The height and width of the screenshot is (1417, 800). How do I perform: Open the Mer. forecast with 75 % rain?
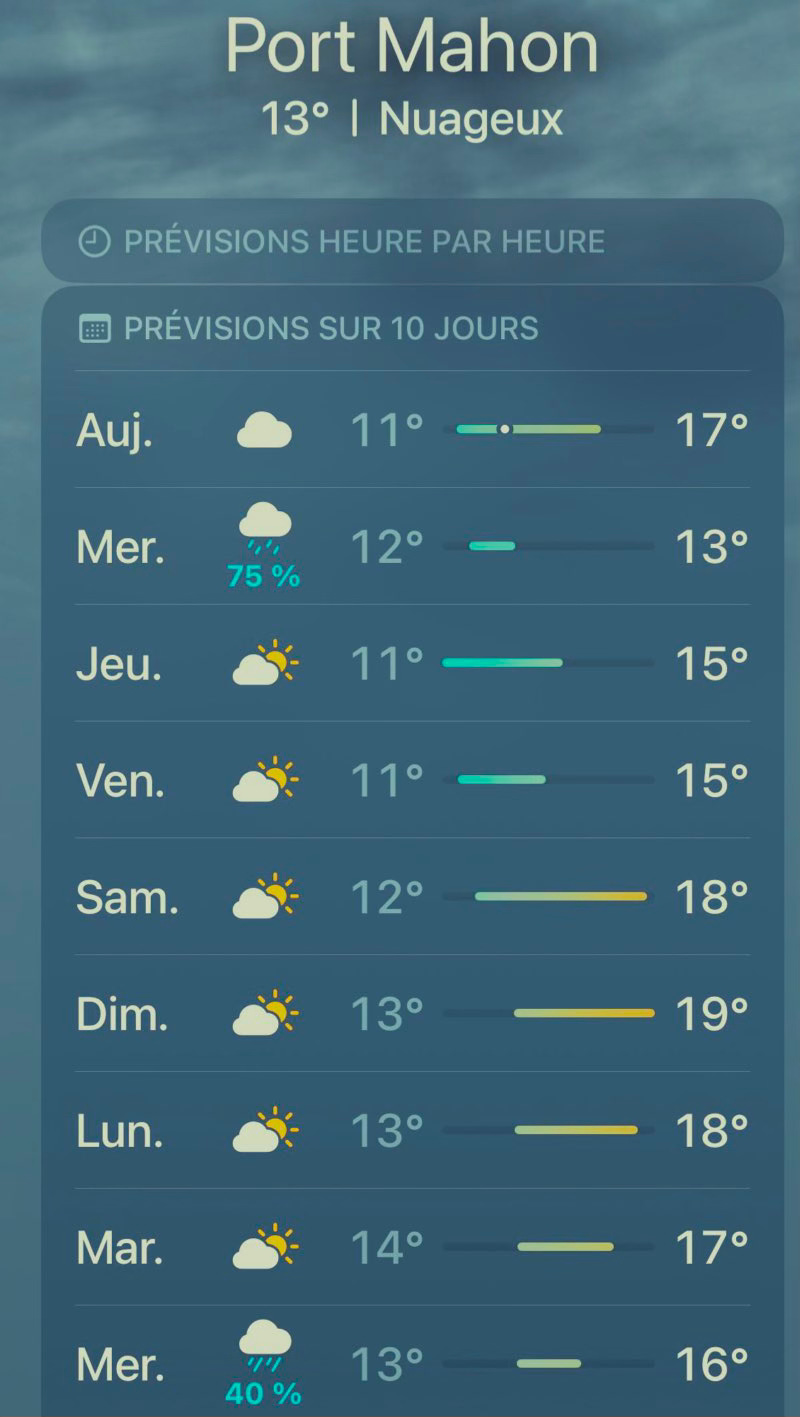412,547
